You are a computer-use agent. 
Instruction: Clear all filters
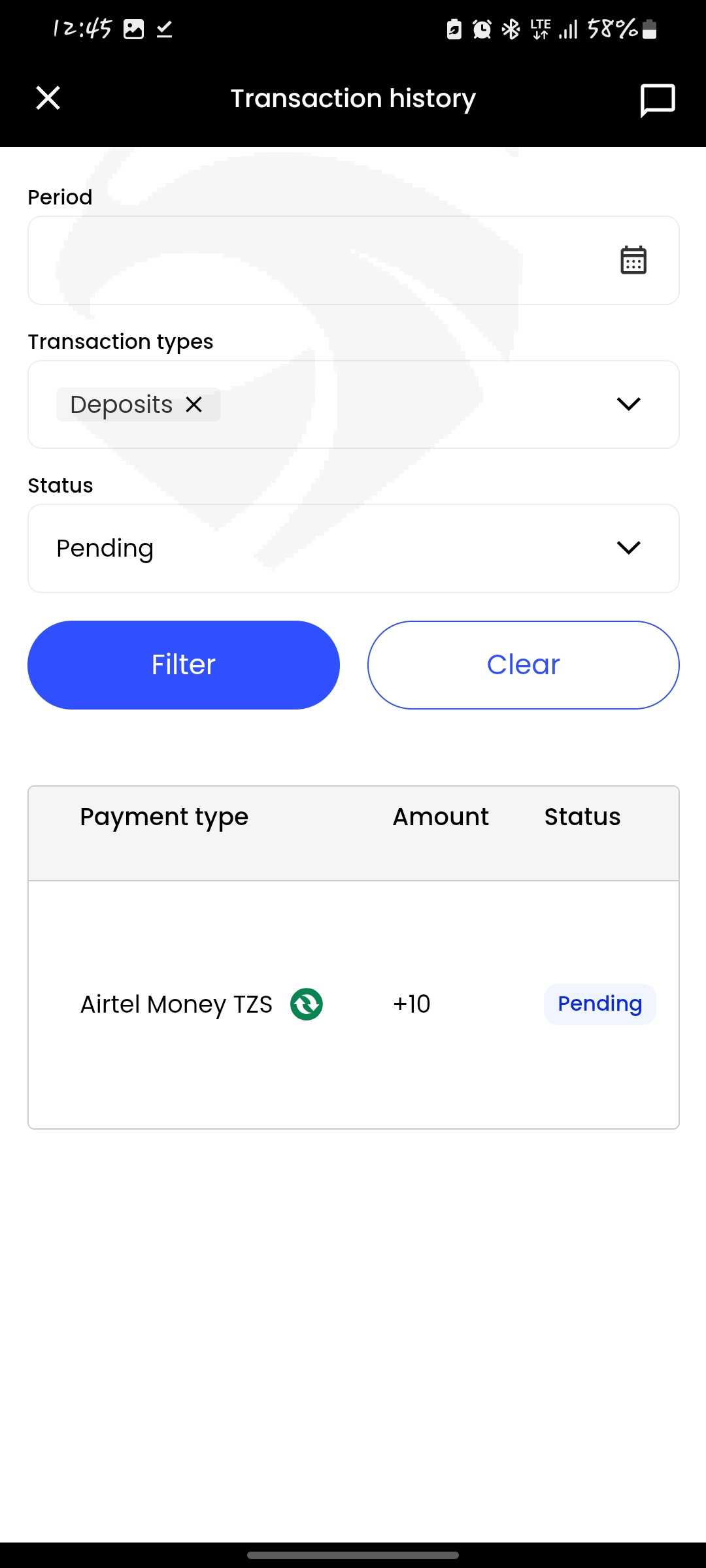pos(523,664)
